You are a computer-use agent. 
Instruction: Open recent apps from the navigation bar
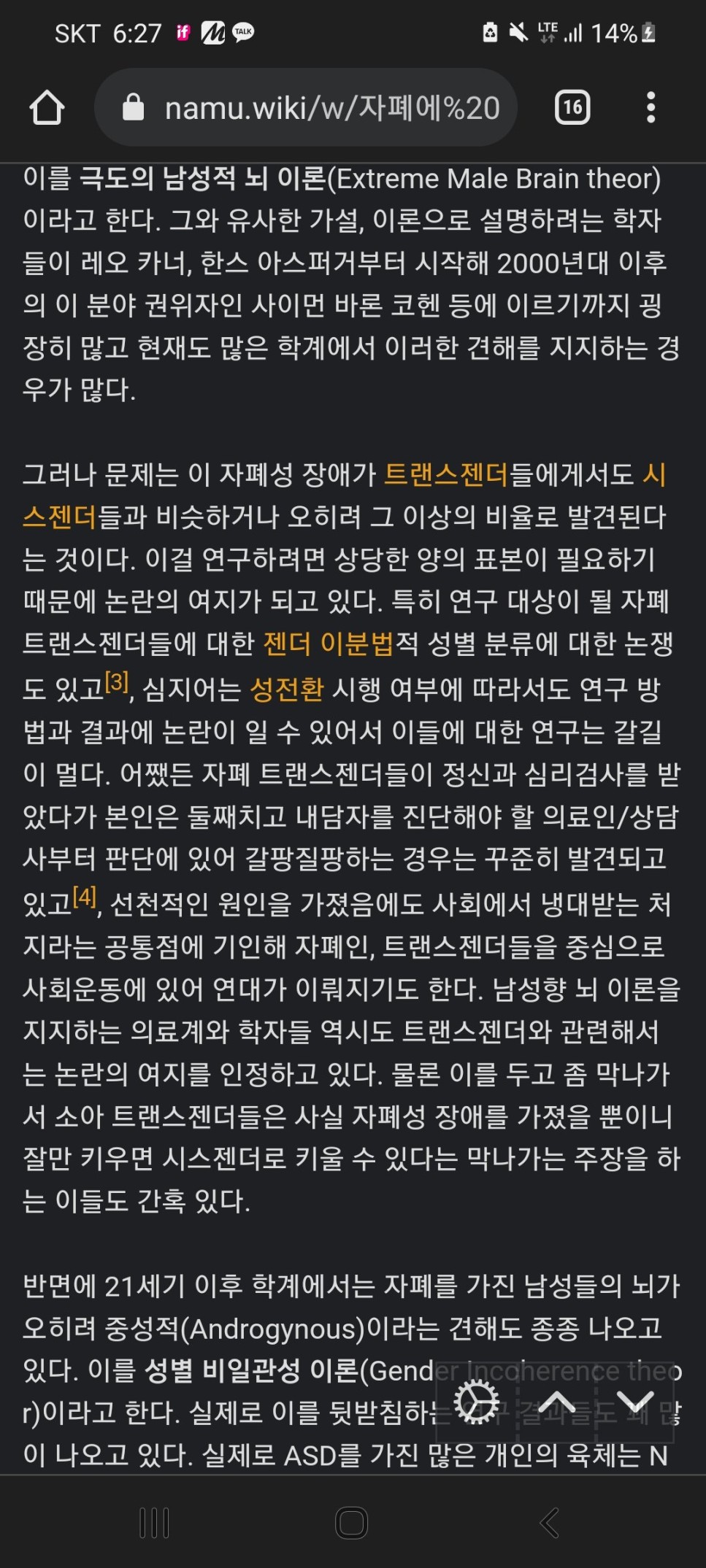154,1523
